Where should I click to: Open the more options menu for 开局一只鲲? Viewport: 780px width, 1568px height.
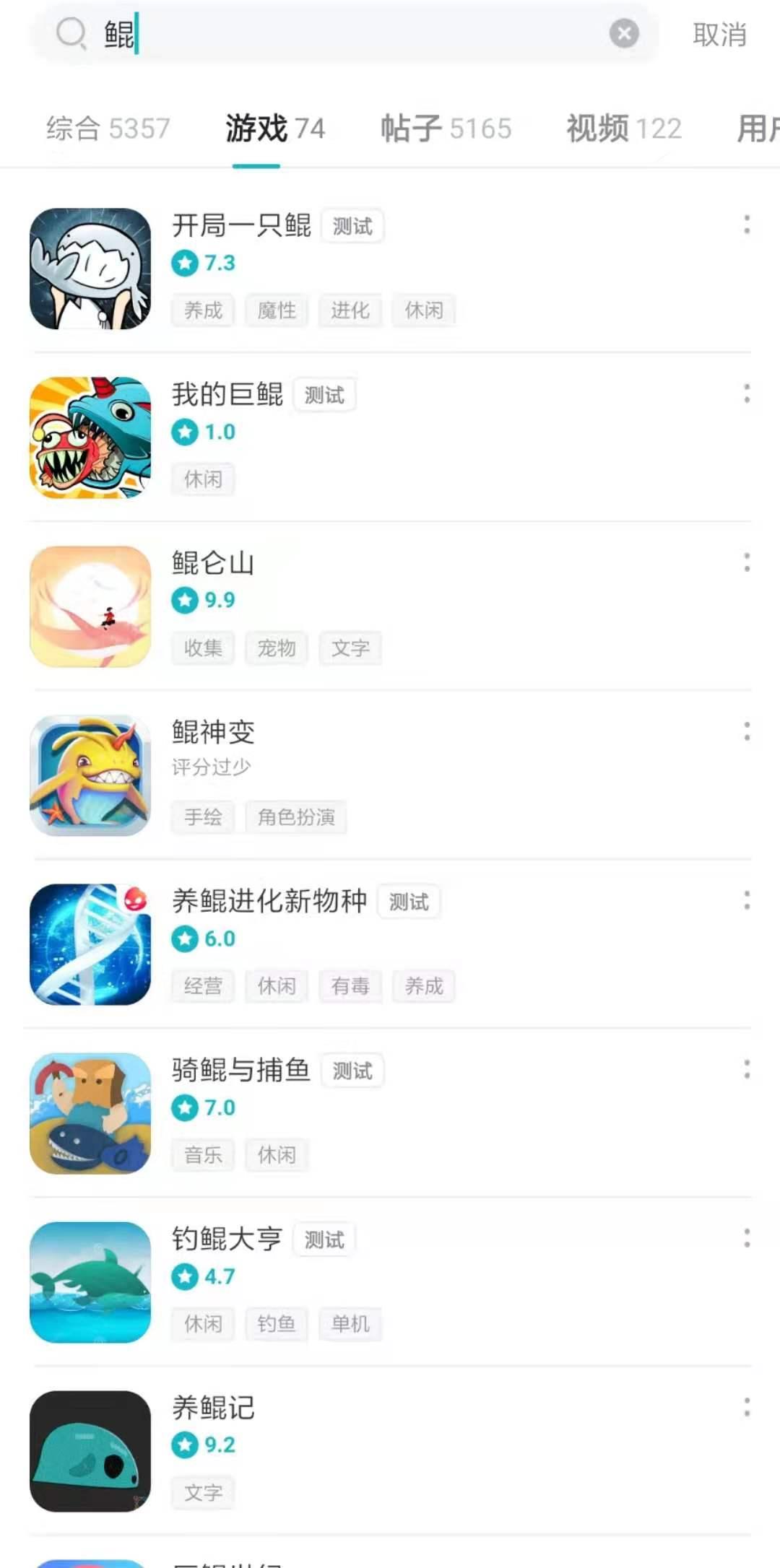(747, 225)
